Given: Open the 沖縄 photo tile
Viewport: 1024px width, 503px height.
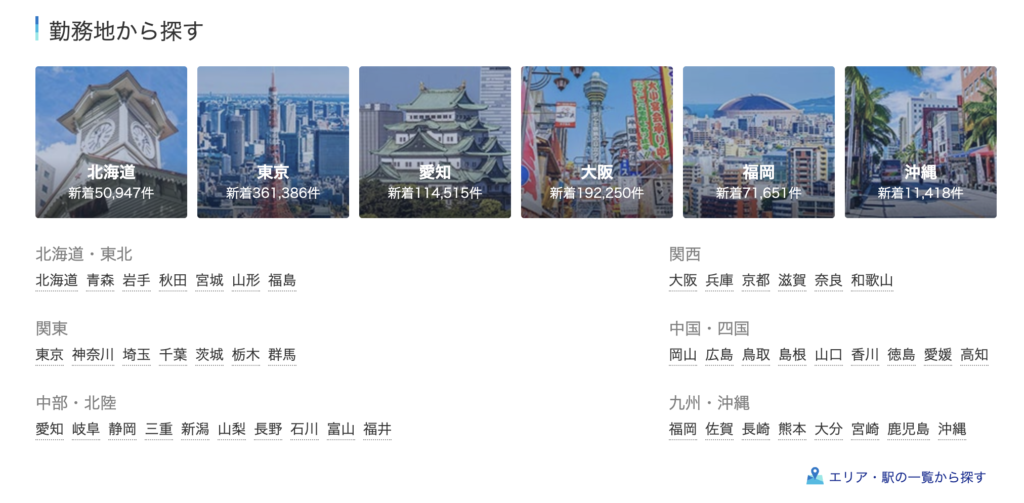Looking at the screenshot, I should coord(920,142).
